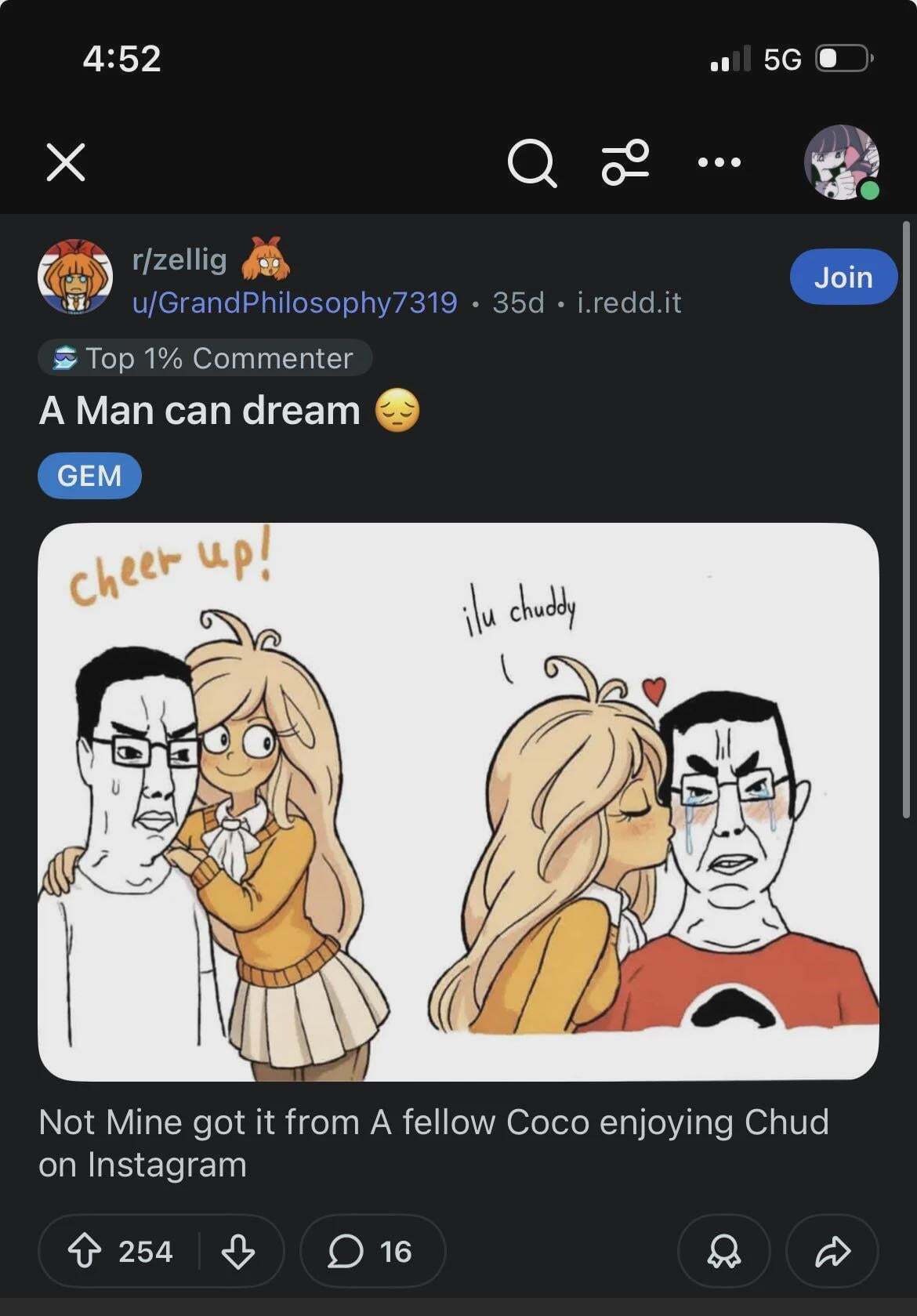Image resolution: width=917 pixels, height=1316 pixels.
Task: Close the post view
Action: coord(66,163)
